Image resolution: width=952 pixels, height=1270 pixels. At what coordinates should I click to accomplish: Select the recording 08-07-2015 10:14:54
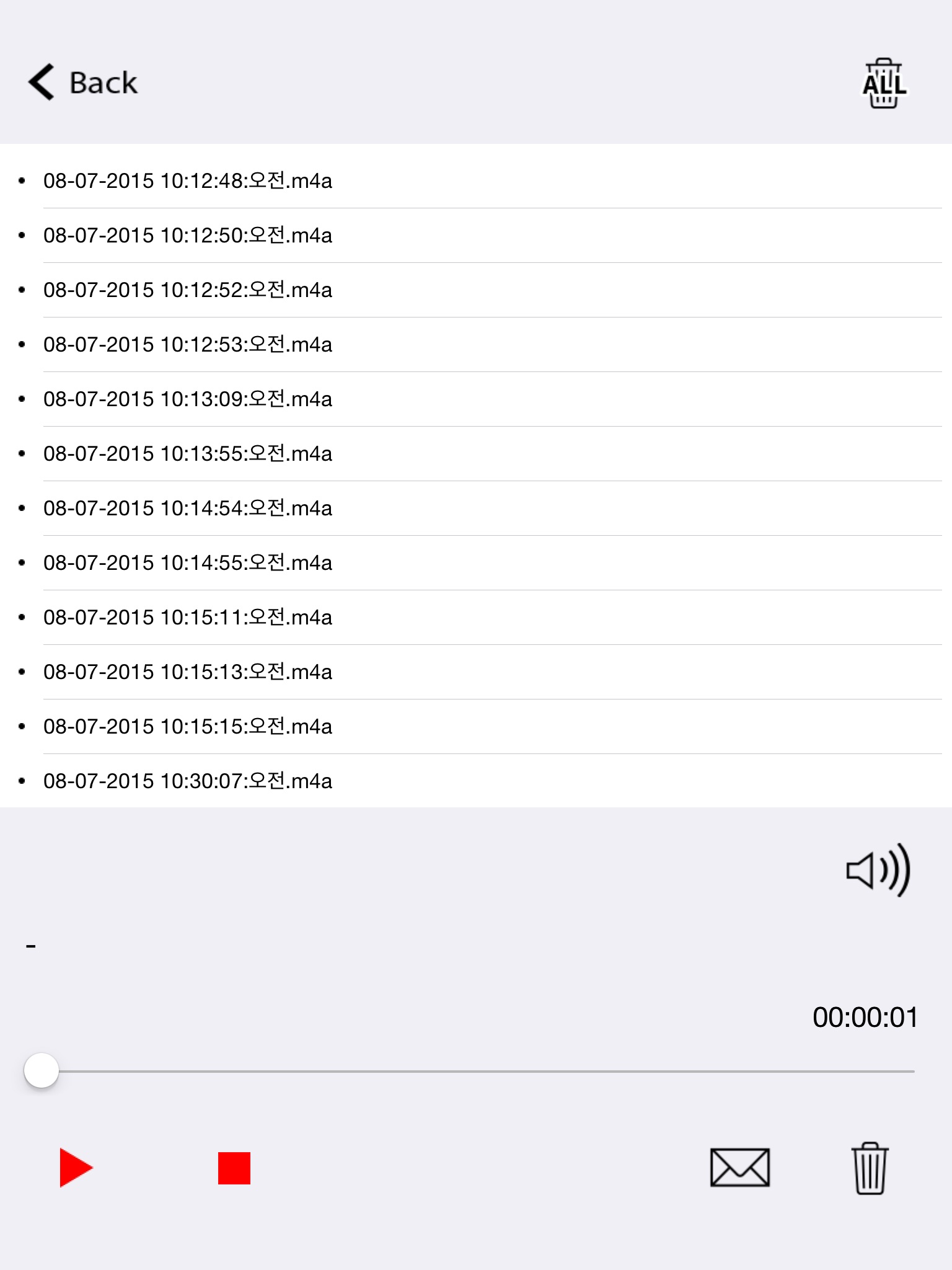476,508
